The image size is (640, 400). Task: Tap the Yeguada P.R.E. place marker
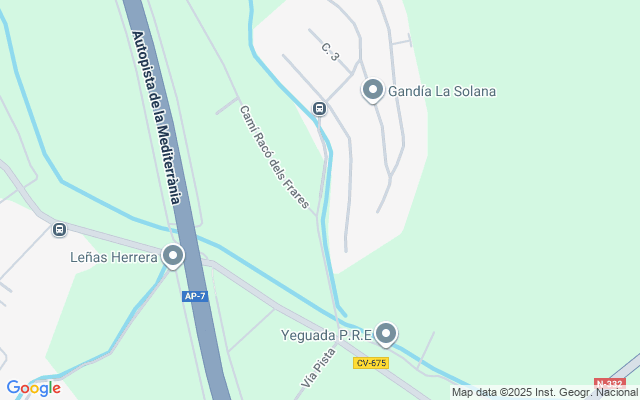click(x=386, y=333)
